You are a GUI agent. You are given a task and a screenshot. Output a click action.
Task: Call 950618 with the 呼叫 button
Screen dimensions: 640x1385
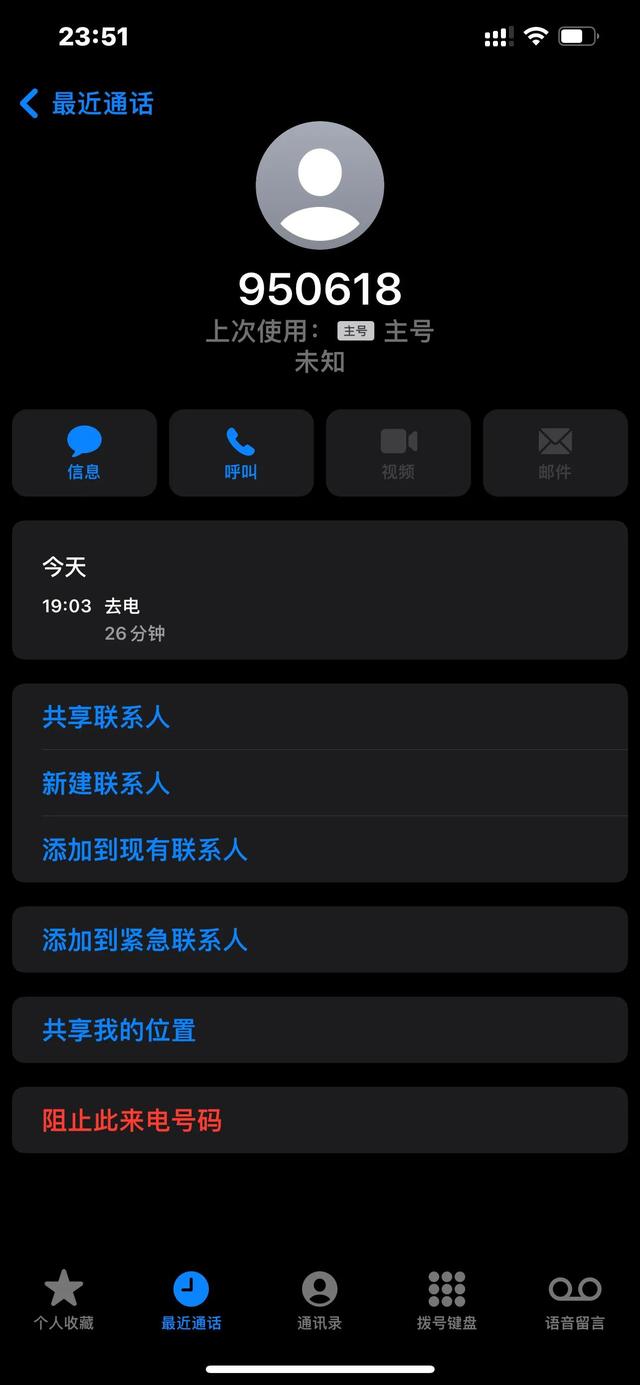pyautogui.click(x=241, y=453)
